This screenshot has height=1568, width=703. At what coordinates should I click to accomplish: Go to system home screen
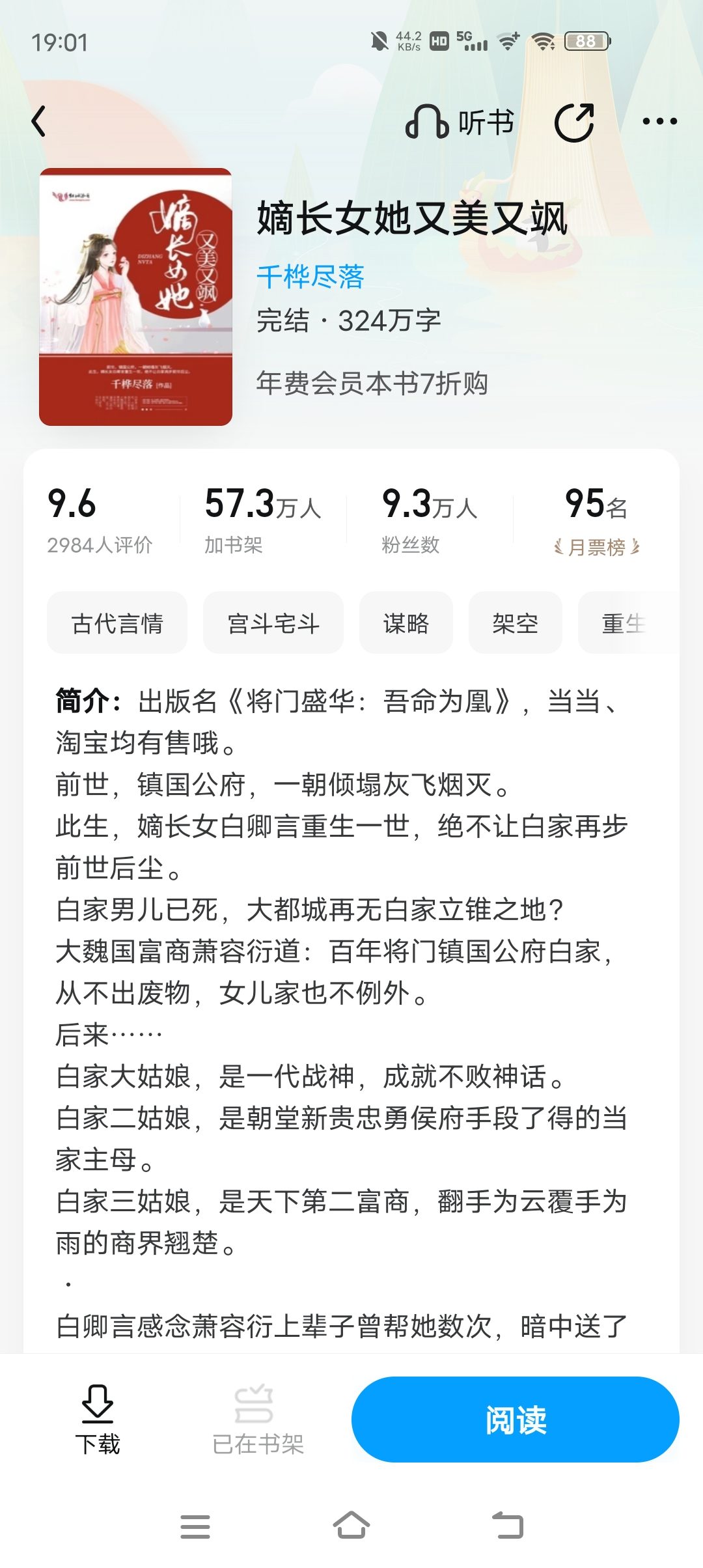(351, 1526)
